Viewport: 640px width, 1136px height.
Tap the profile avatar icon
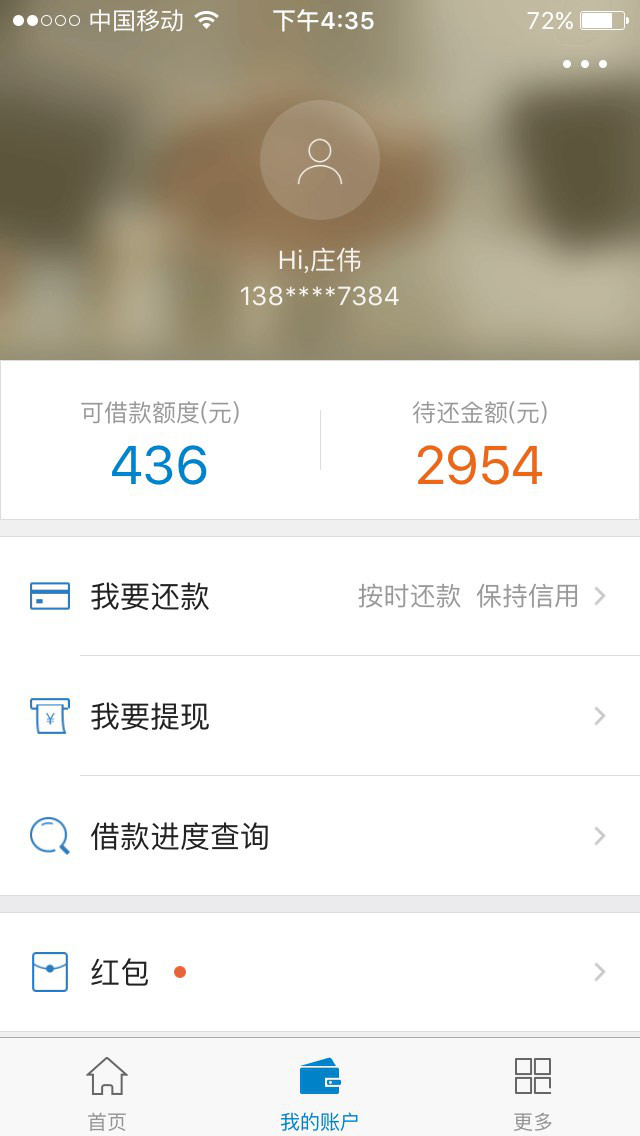pos(320,160)
